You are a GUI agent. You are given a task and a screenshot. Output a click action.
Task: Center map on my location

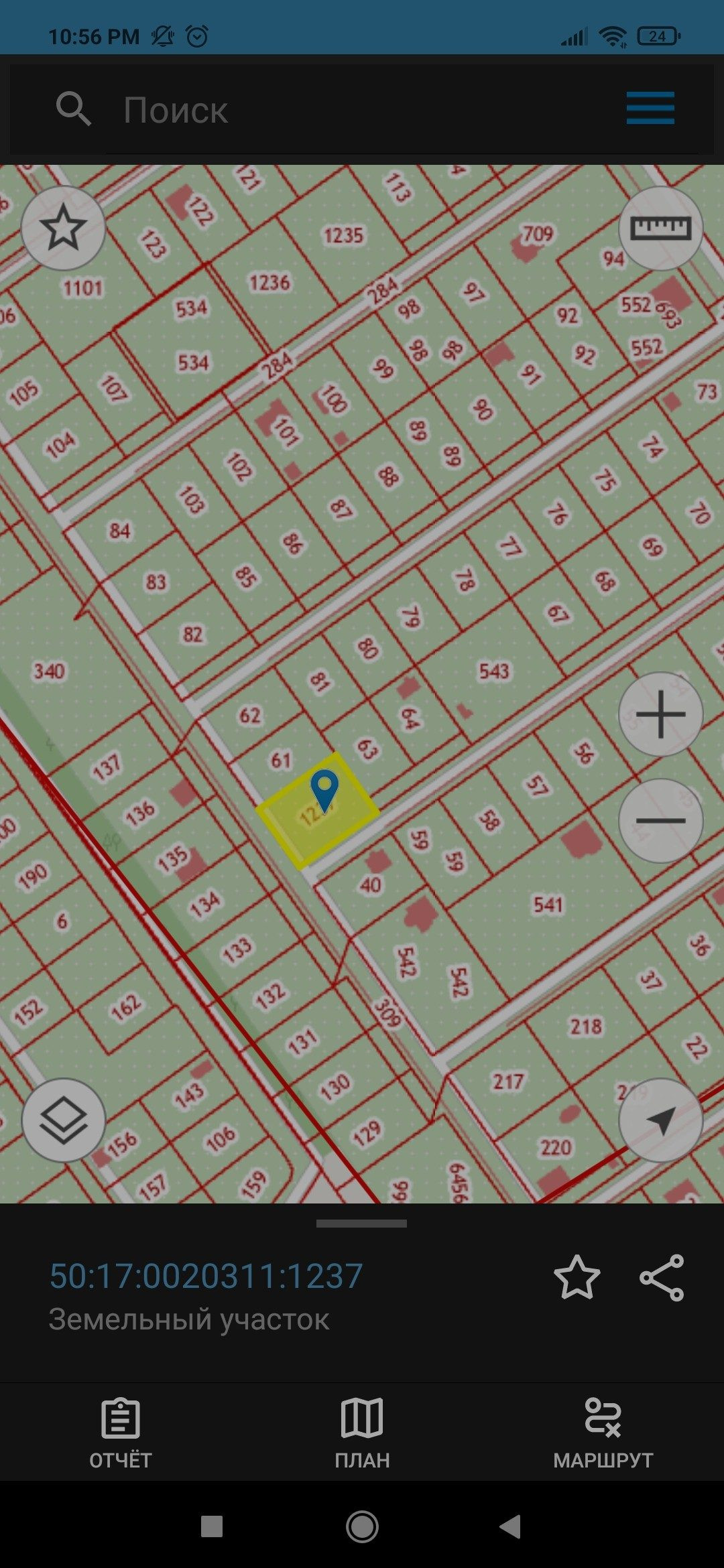660,1120
